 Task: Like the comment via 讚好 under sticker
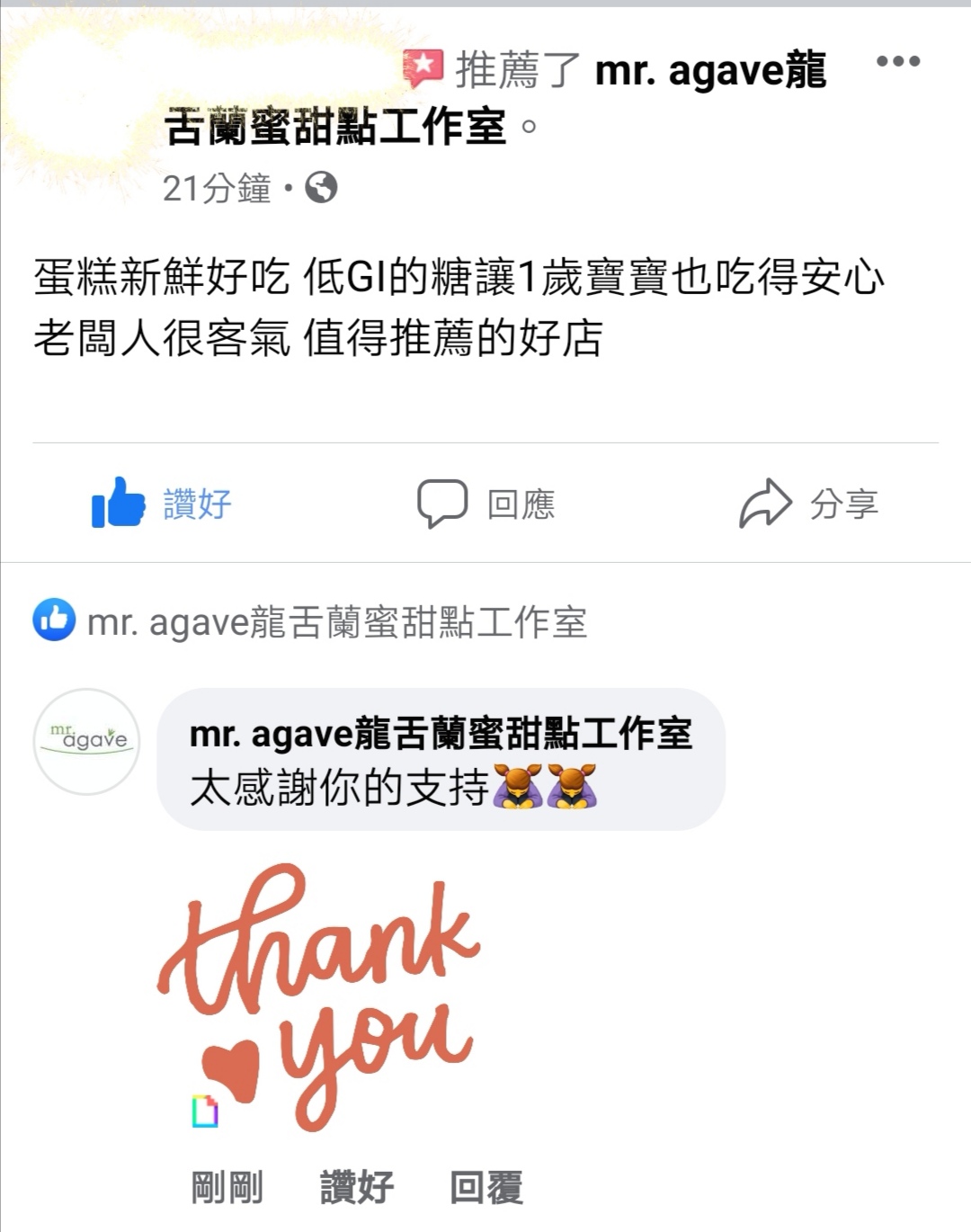pyautogui.click(x=357, y=1187)
